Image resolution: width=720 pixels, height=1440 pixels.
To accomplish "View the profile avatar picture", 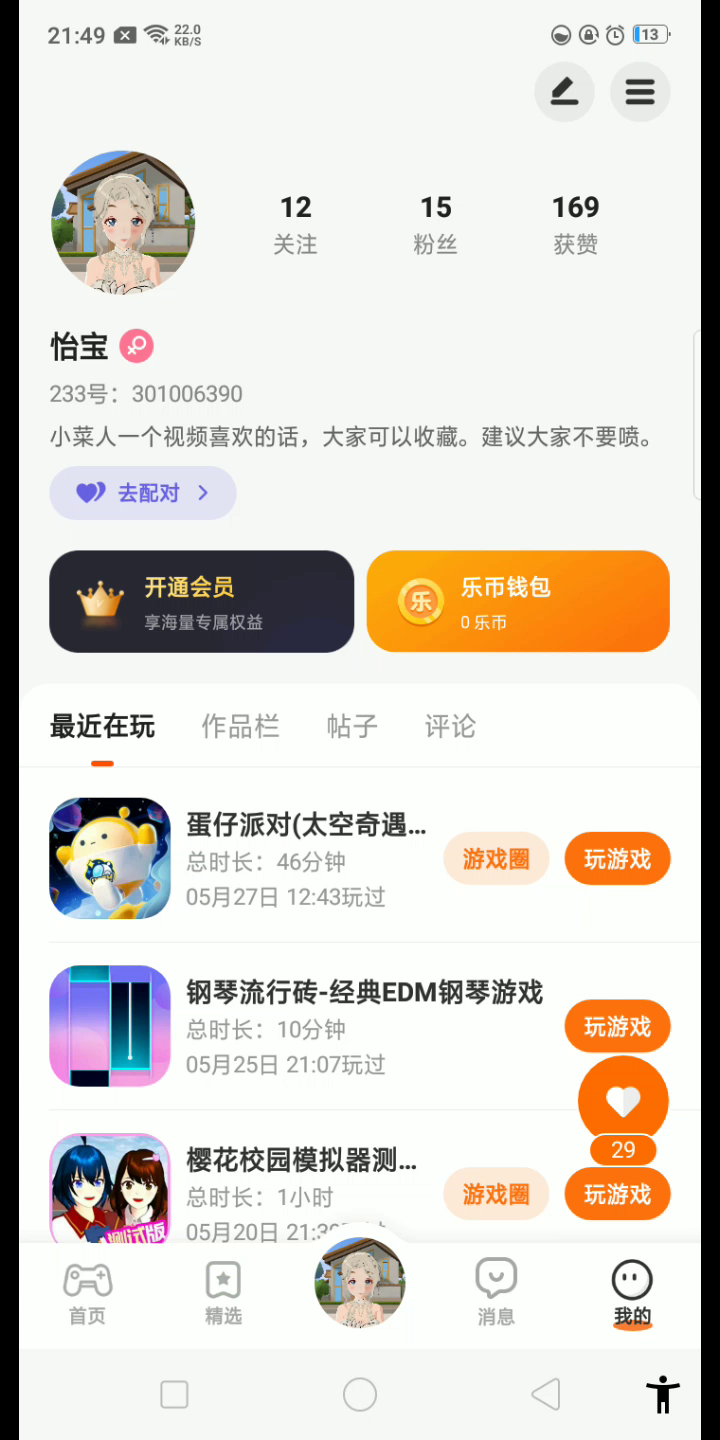I will (123, 223).
